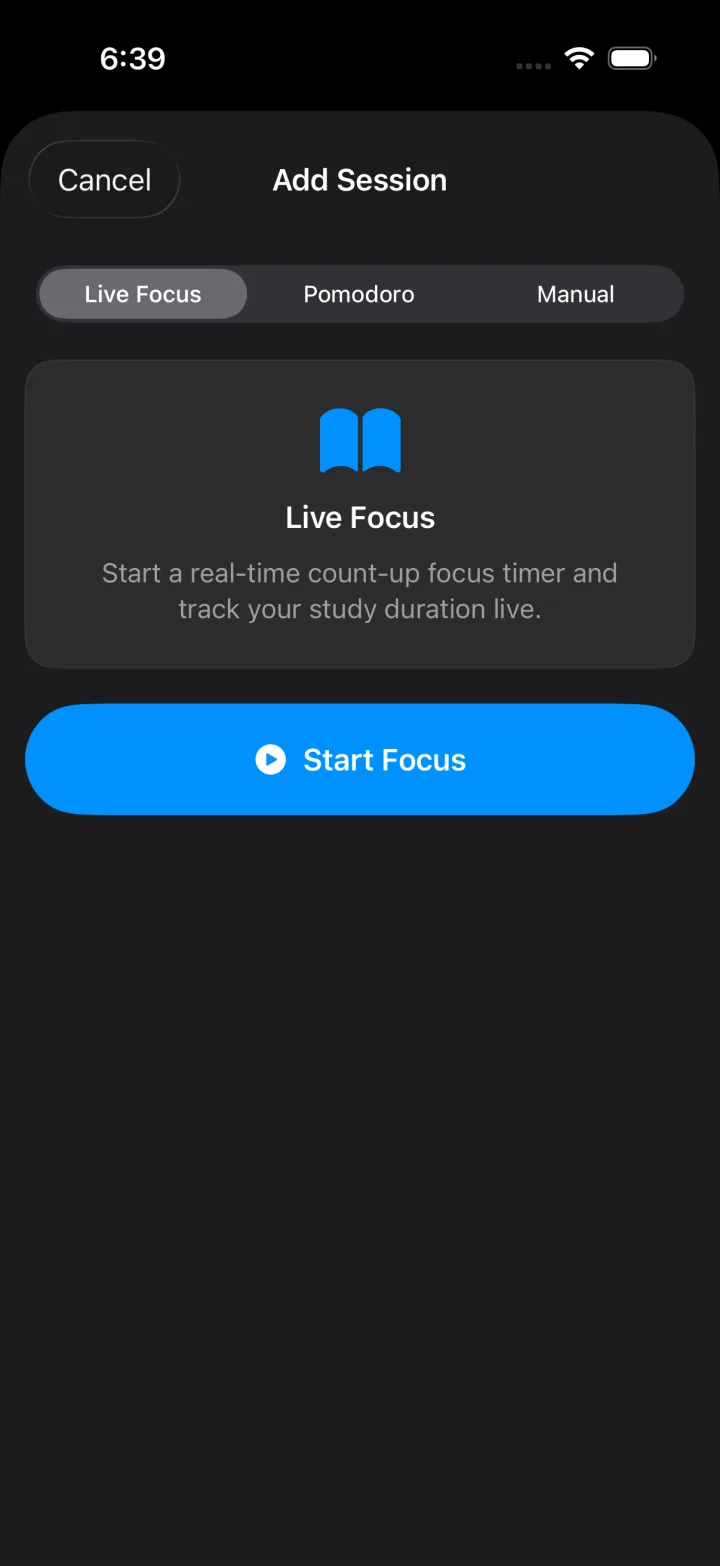The width and height of the screenshot is (720, 1566).
Task: Select the Live Focus segment
Action: [143, 294]
